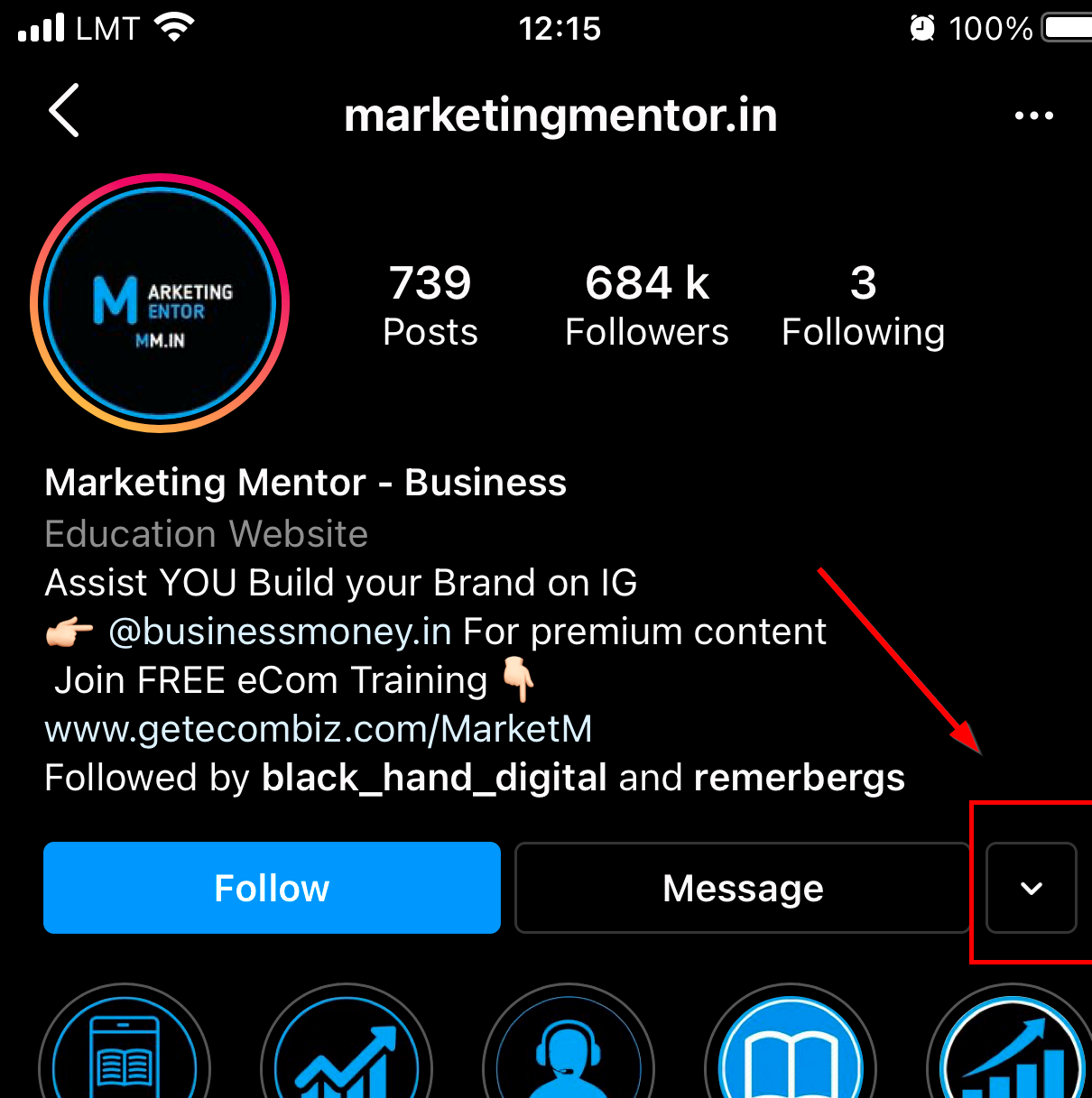Open the 684 k Followers list
Image resolution: width=1092 pixels, height=1098 pixels.
tap(646, 305)
